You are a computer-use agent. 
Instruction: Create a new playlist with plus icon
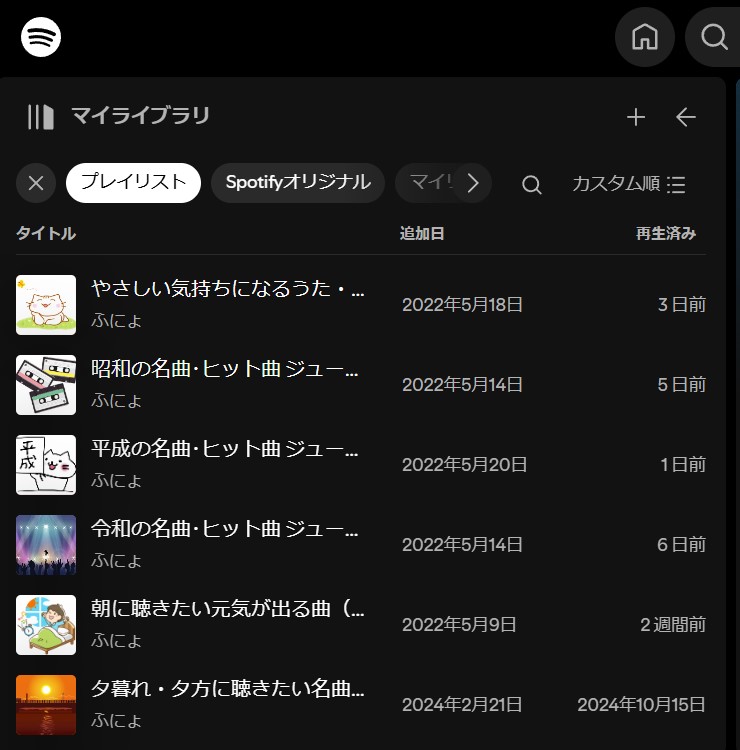click(636, 117)
